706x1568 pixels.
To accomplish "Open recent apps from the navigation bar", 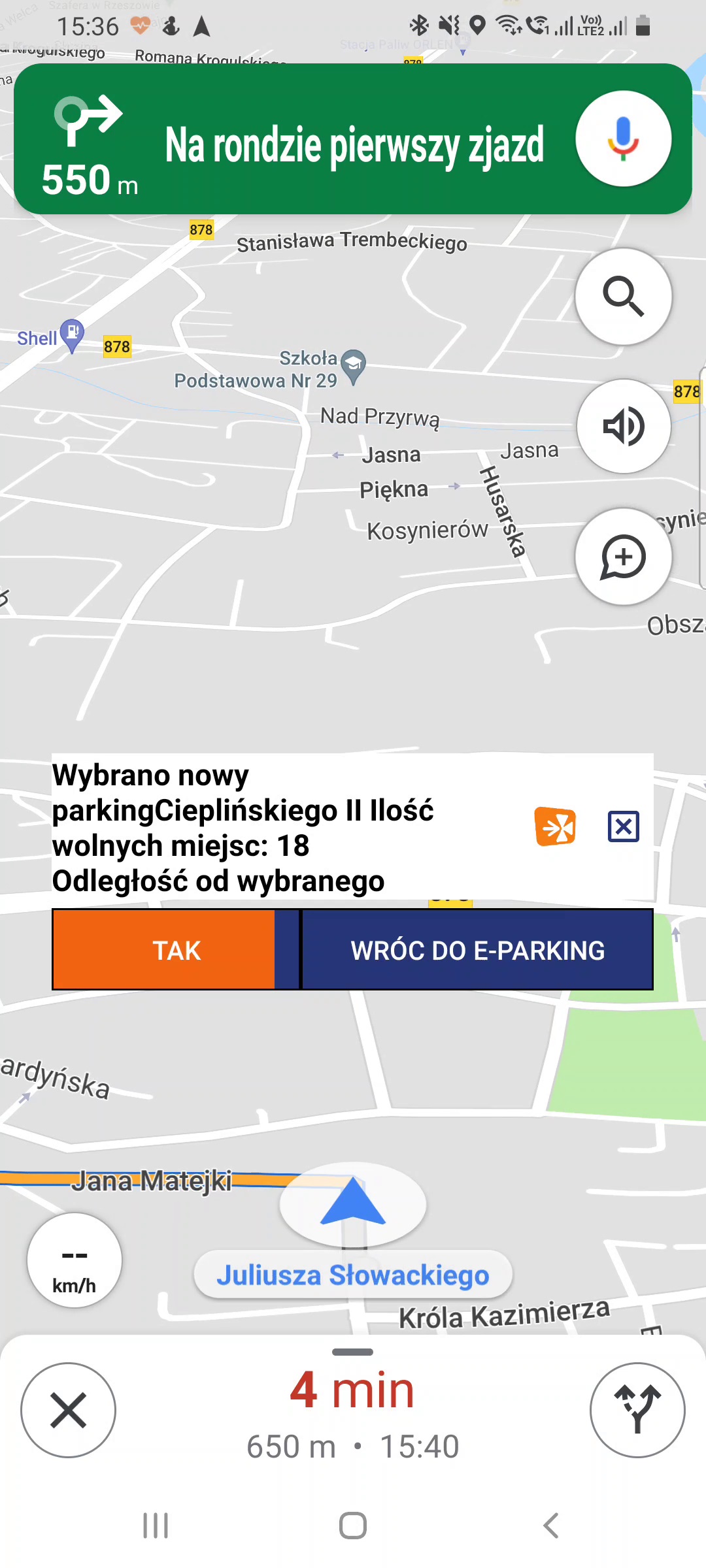I will coord(156,1526).
